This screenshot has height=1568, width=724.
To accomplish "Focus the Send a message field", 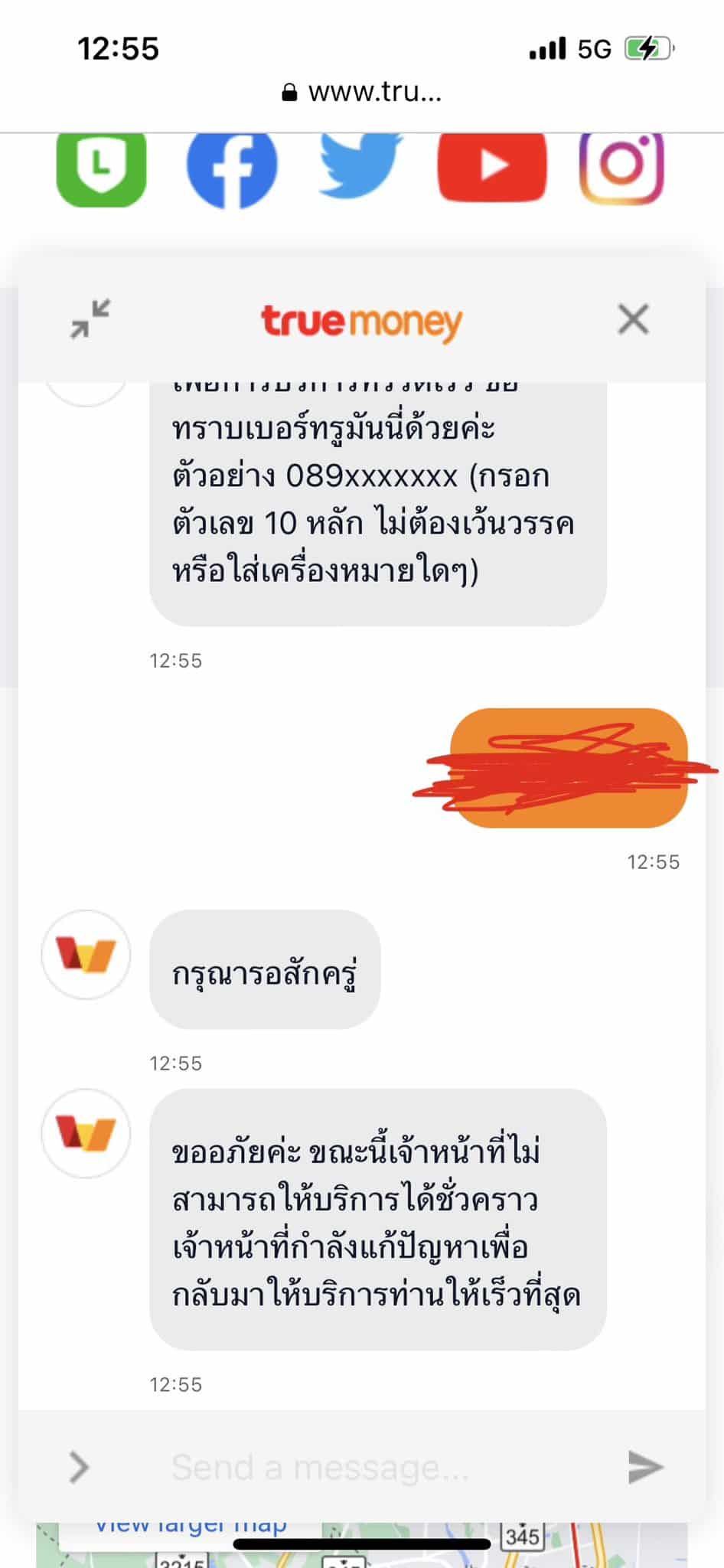I will click(x=367, y=1468).
